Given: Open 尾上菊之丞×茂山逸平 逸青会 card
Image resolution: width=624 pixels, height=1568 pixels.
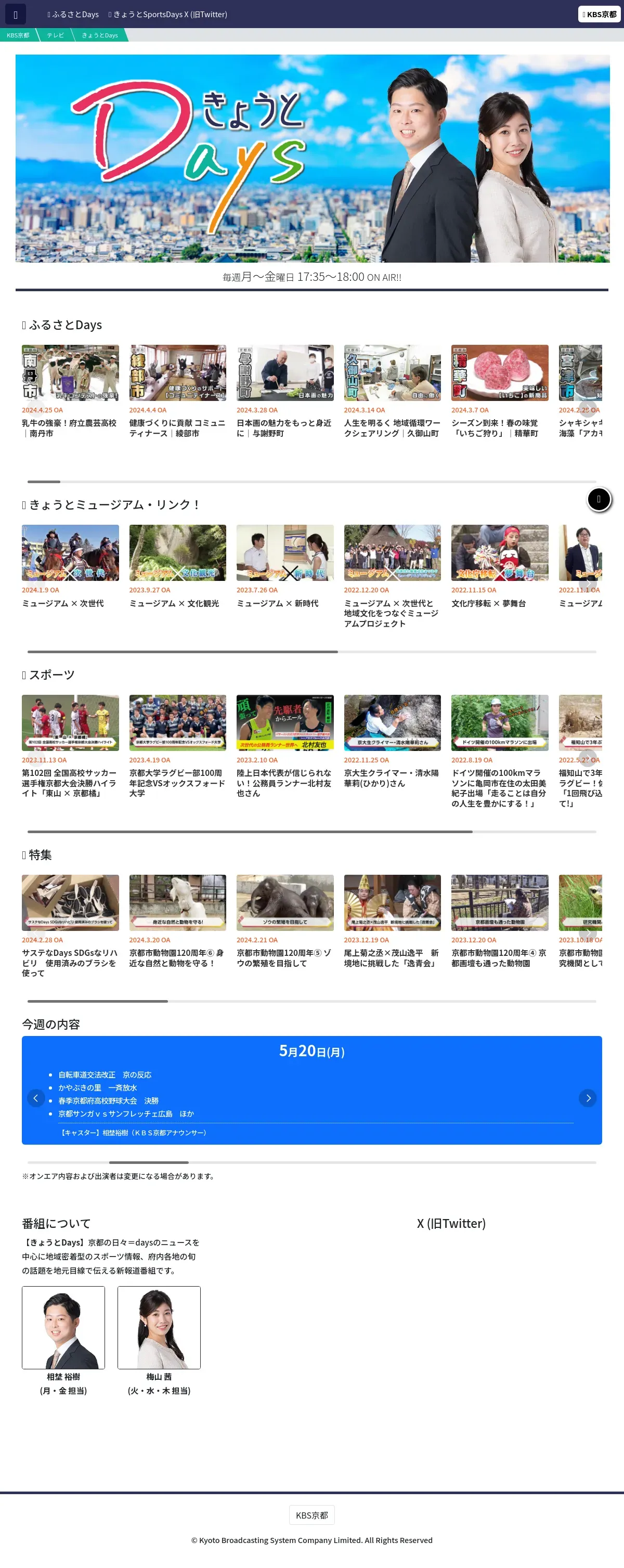Looking at the screenshot, I should pyautogui.click(x=392, y=922).
